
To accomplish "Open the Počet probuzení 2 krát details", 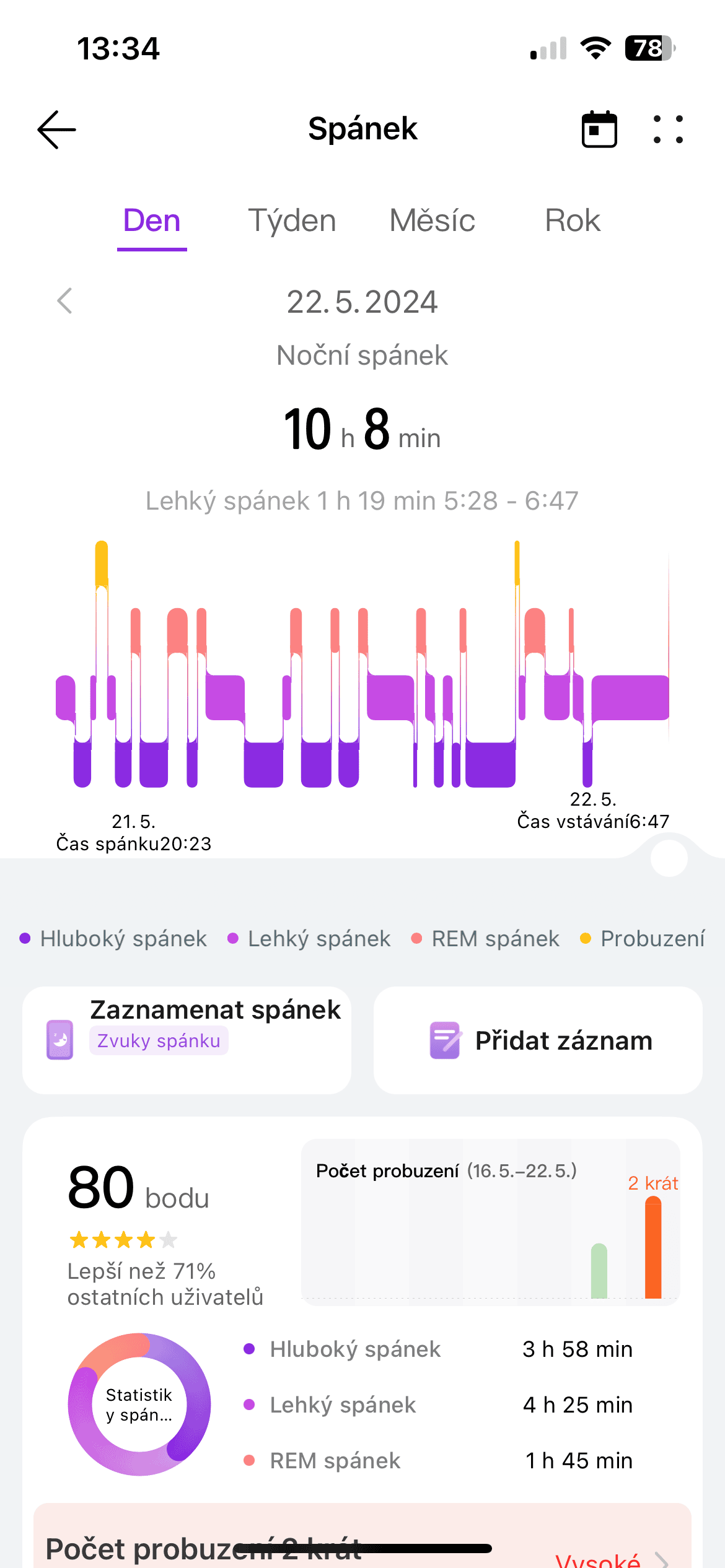I will 362,1542.
